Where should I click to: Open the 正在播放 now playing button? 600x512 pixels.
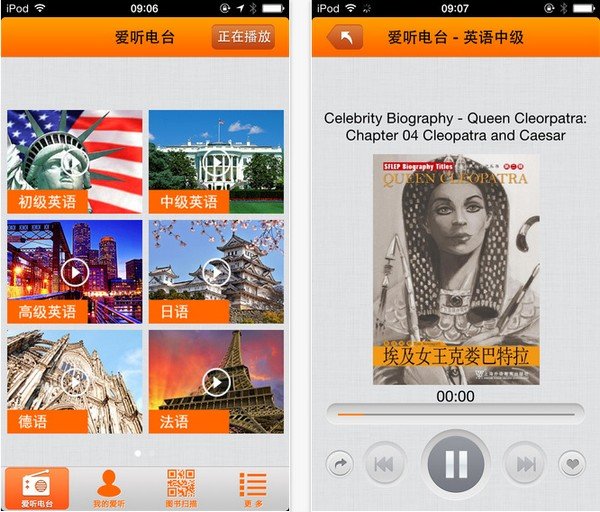(x=243, y=37)
